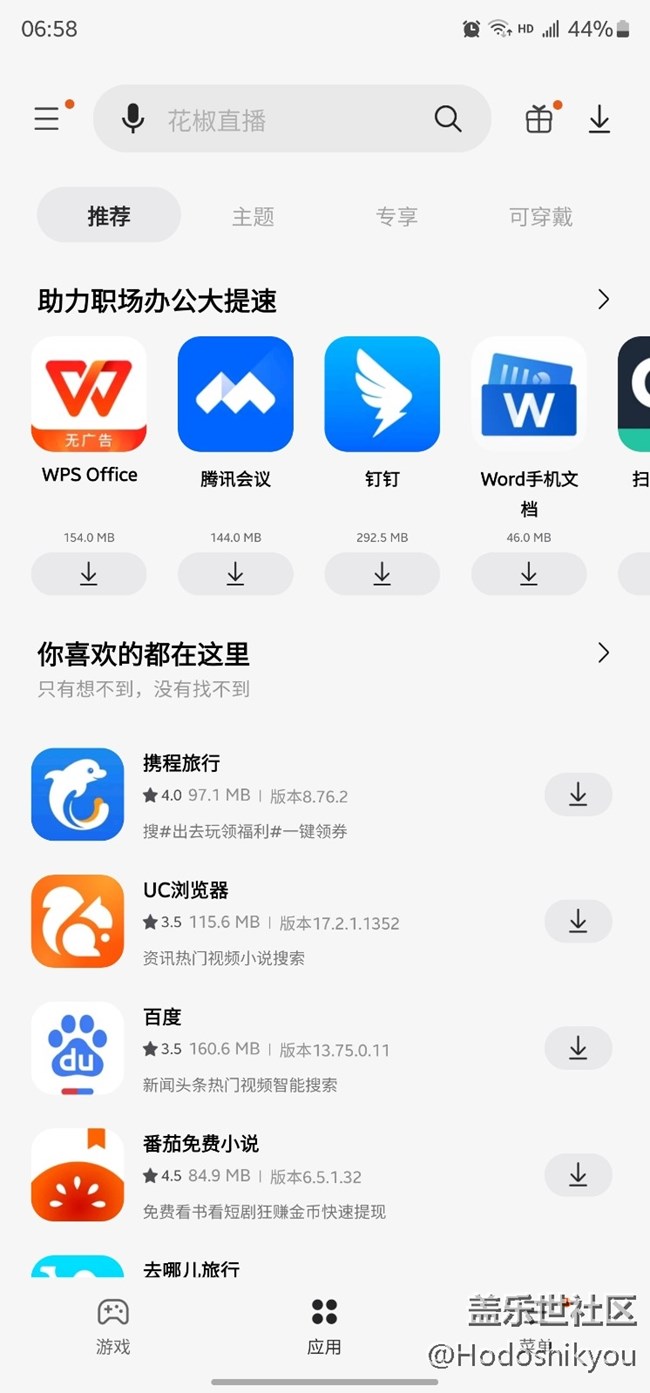The width and height of the screenshot is (650, 1393).
Task: Select the 应用 bottom tab
Action: pyautogui.click(x=324, y=1326)
